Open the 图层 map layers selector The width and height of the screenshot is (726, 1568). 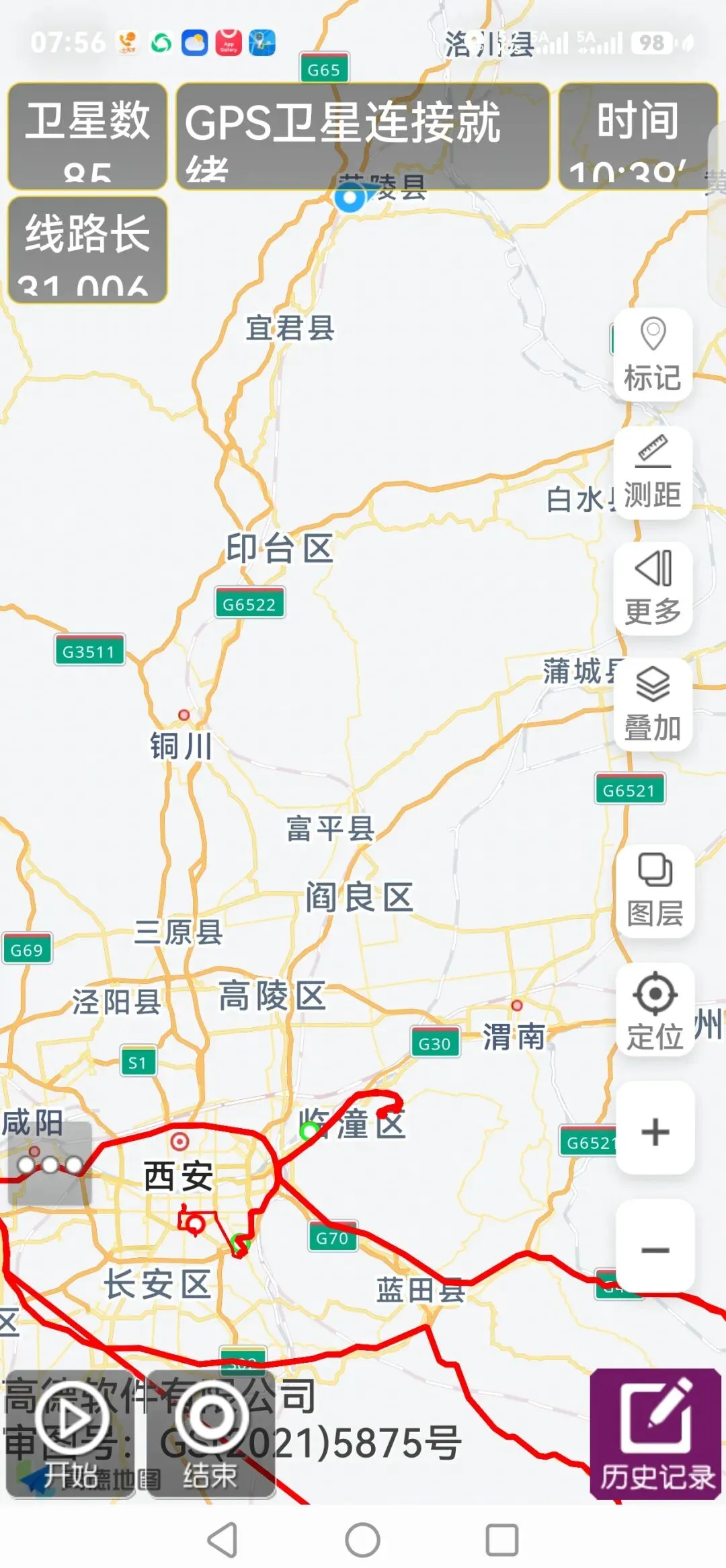(655, 891)
